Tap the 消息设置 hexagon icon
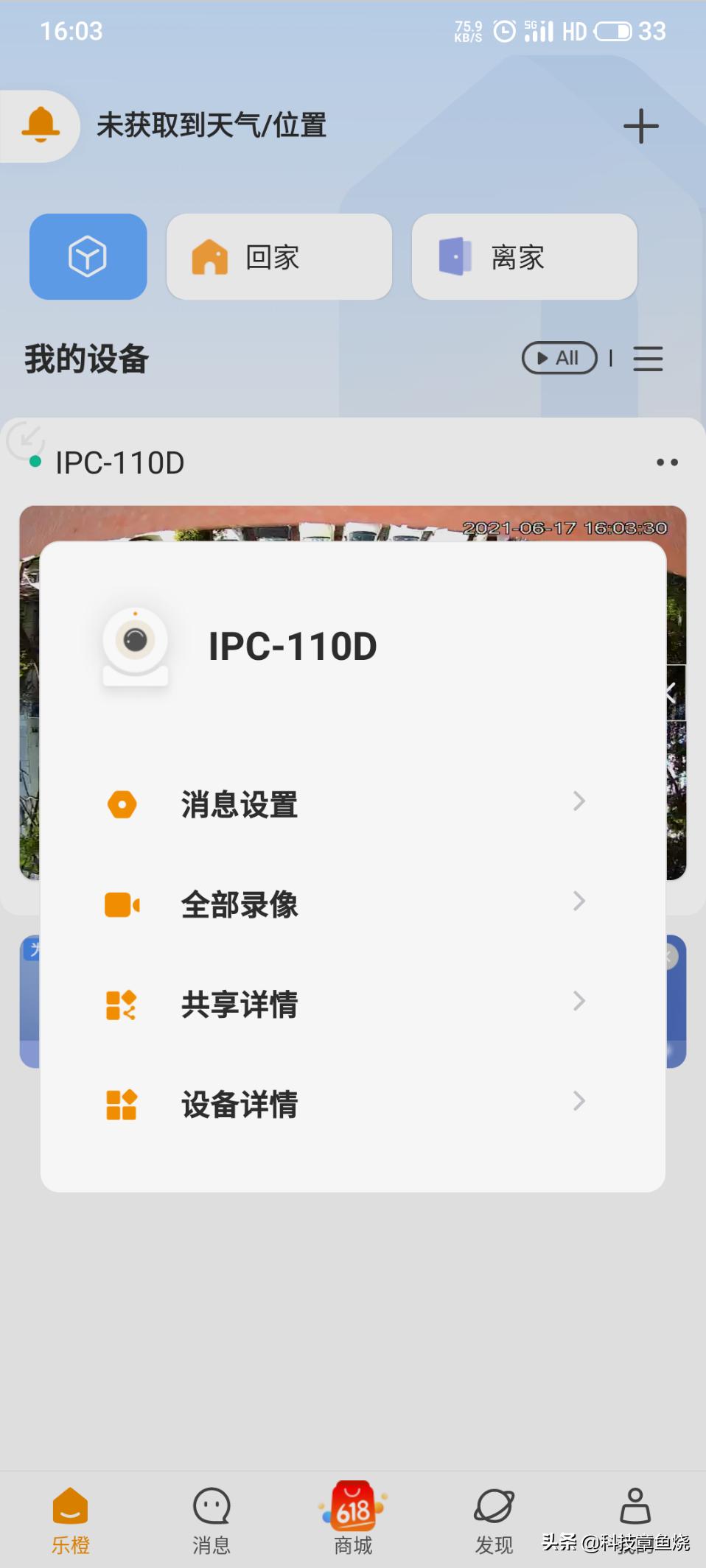Screen dimensions: 706x1568 (x=122, y=804)
